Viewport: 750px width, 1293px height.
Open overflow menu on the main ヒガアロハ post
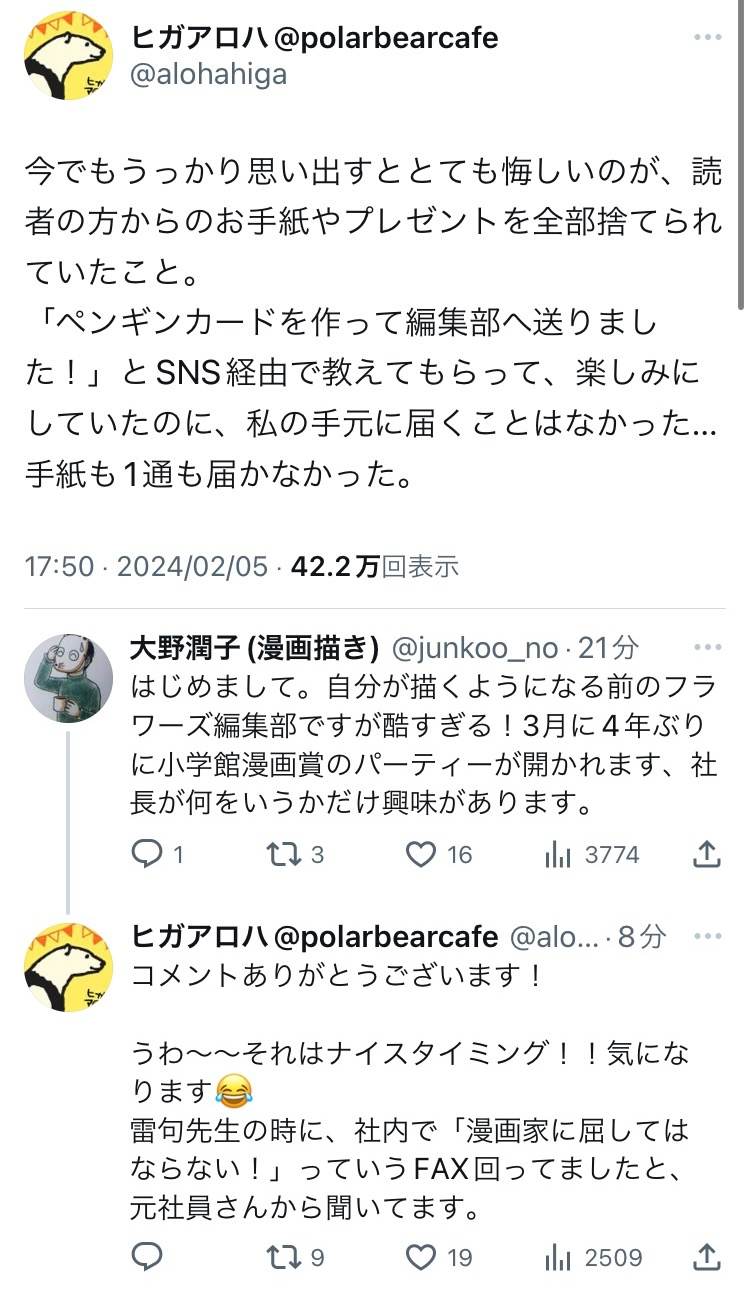point(707,39)
